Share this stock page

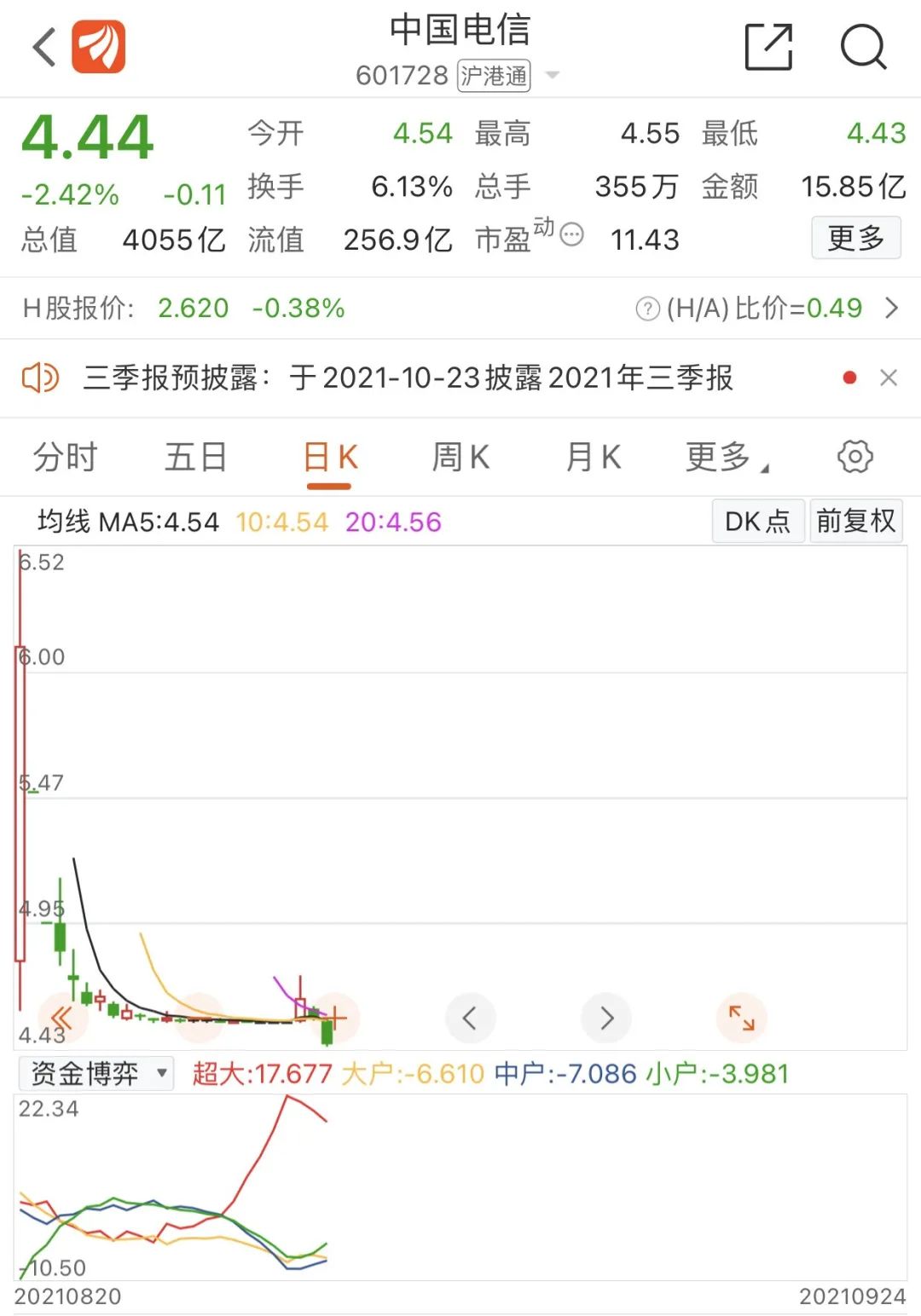[x=767, y=47]
